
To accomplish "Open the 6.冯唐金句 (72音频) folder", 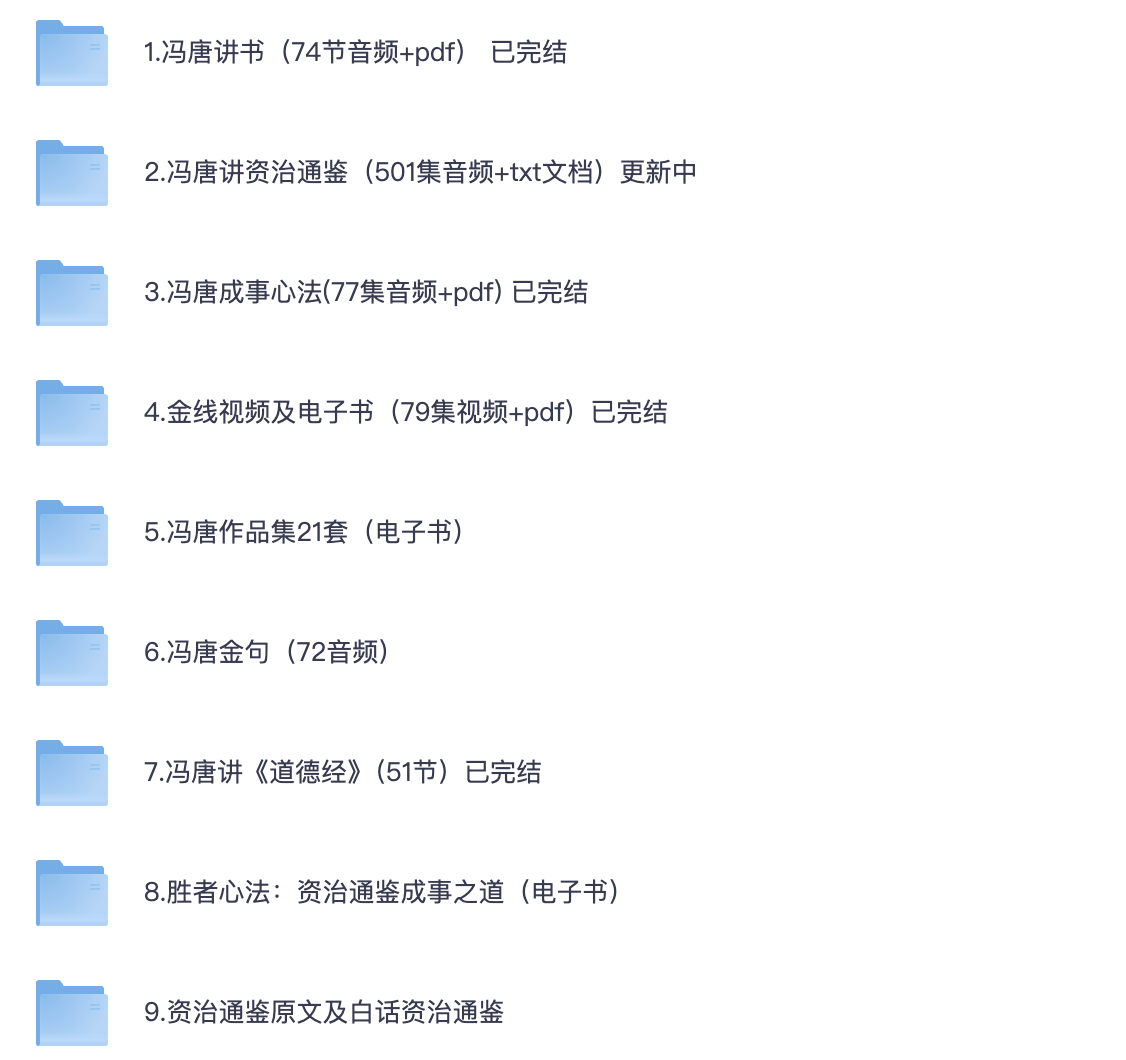I will pos(266,652).
